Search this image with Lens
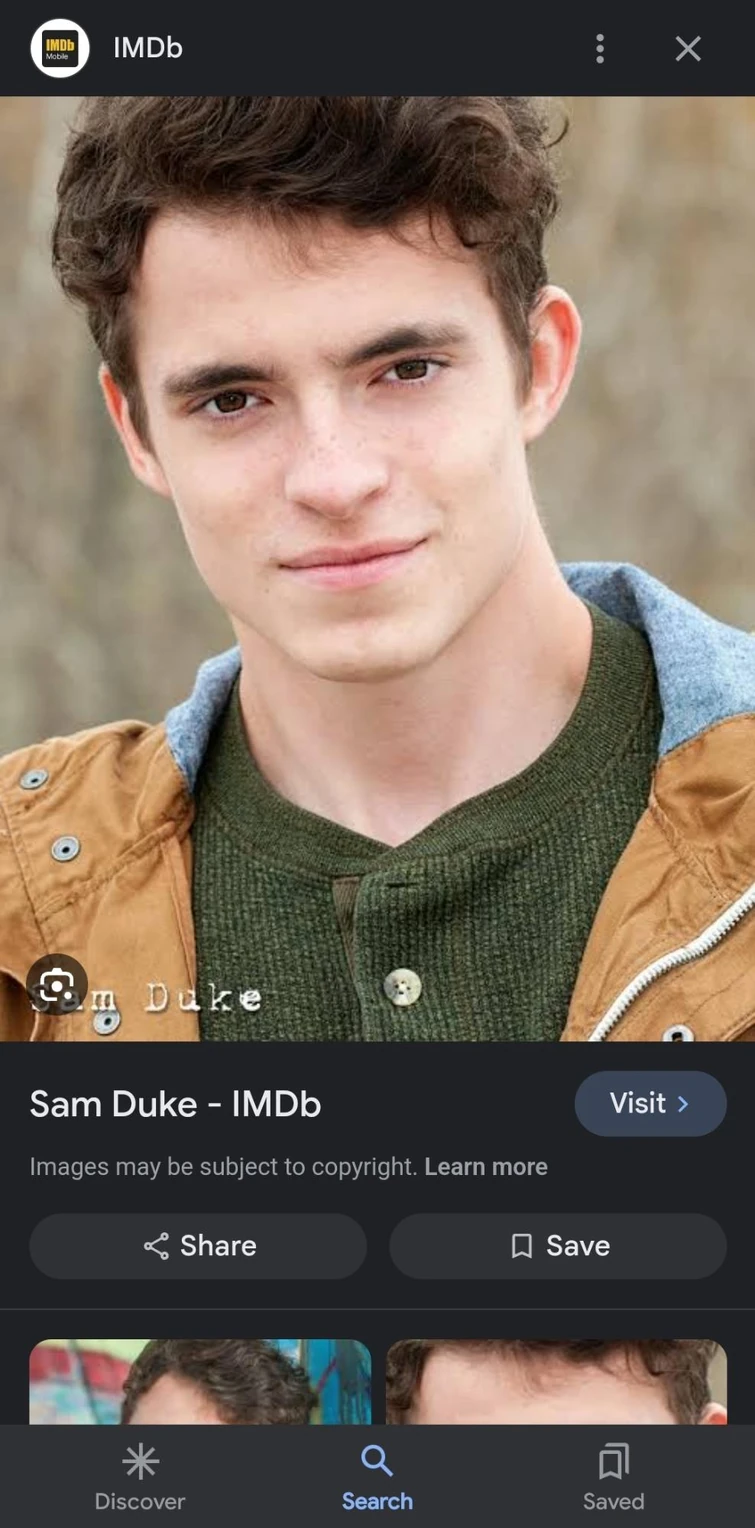The height and width of the screenshot is (1528, 755). point(57,985)
